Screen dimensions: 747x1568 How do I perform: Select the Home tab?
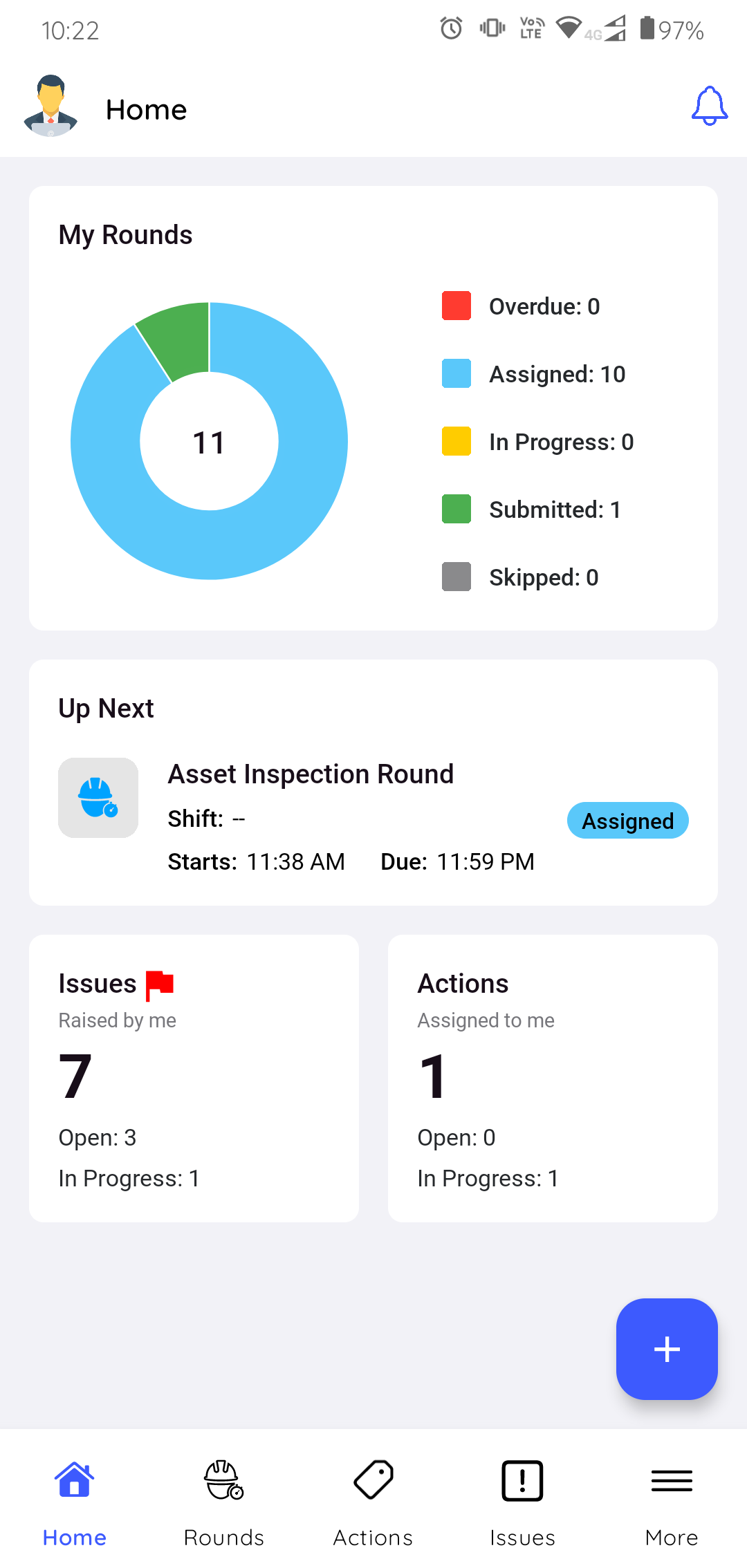click(x=75, y=1500)
